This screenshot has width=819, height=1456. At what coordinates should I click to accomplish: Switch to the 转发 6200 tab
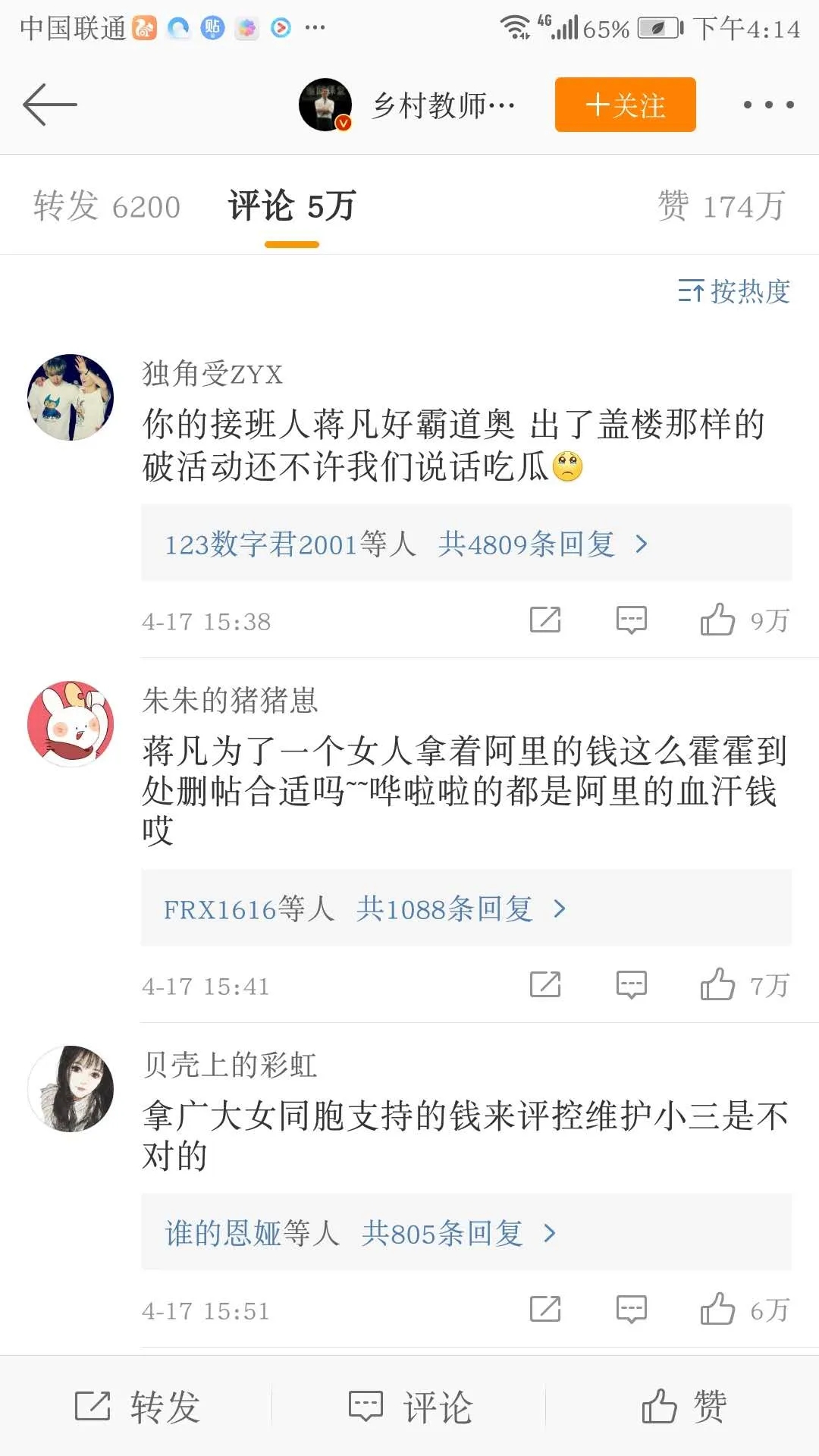coord(106,206)
